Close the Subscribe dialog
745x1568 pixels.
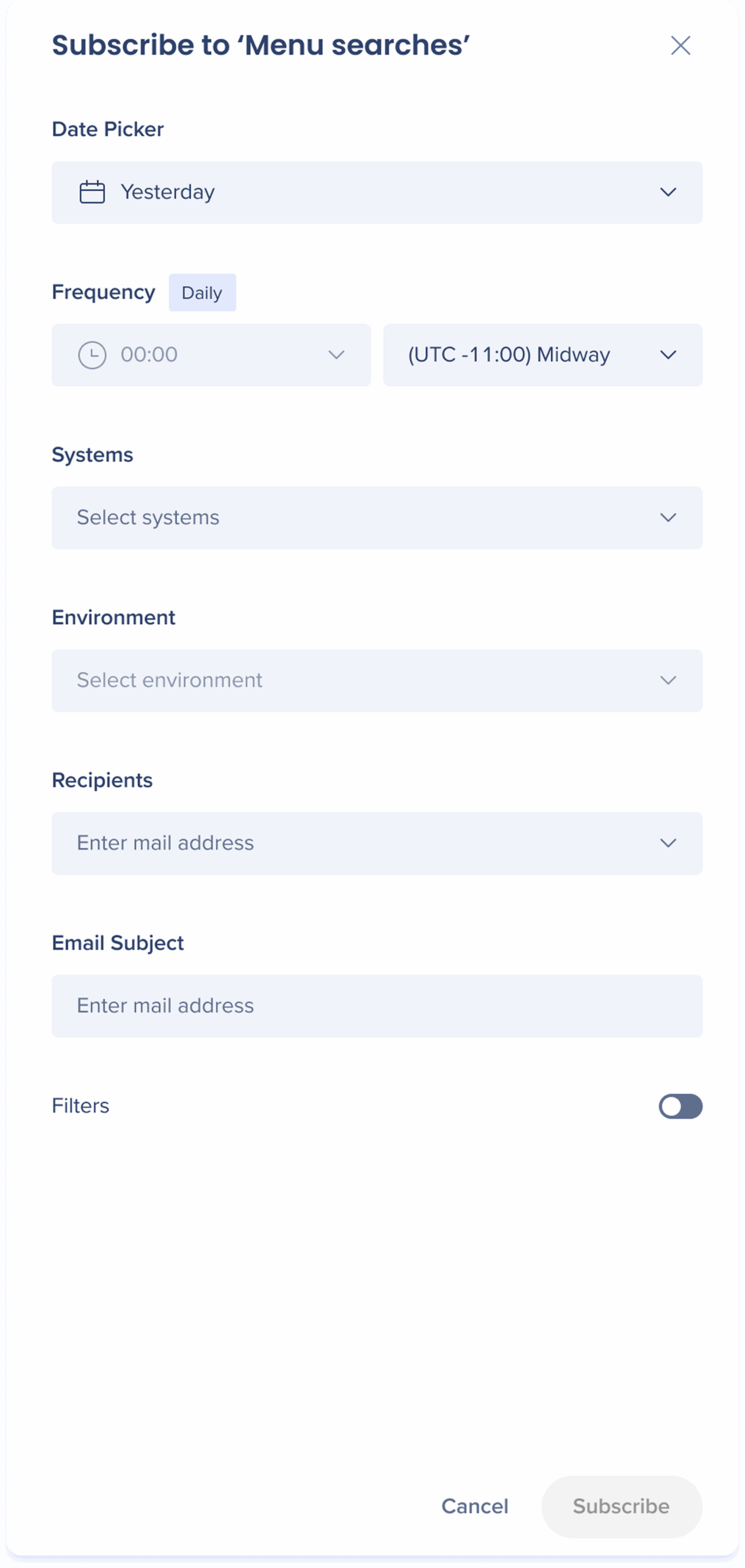680,45
